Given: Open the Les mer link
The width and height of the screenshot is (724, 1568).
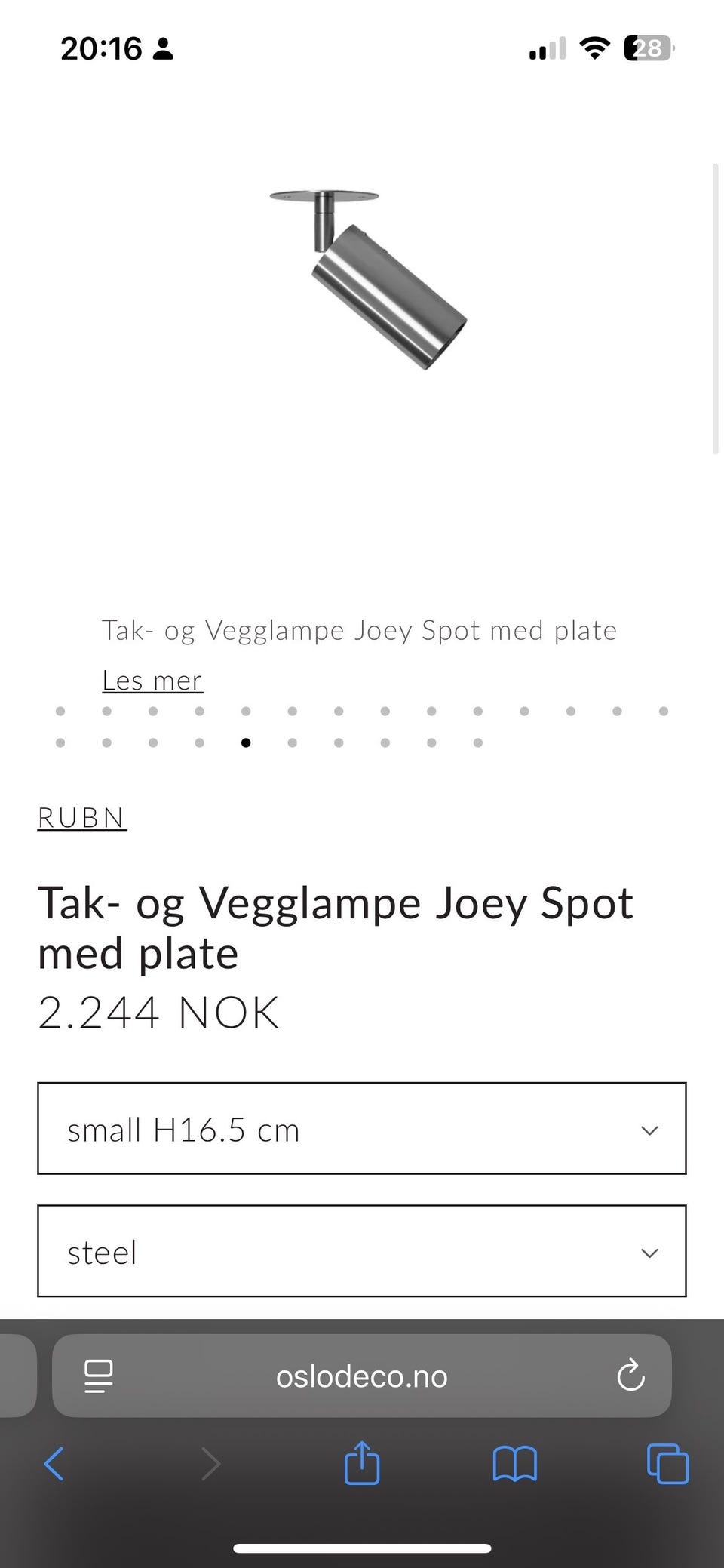Looking at the screenshot, I should pyautogui.click(x=152, y=681).
